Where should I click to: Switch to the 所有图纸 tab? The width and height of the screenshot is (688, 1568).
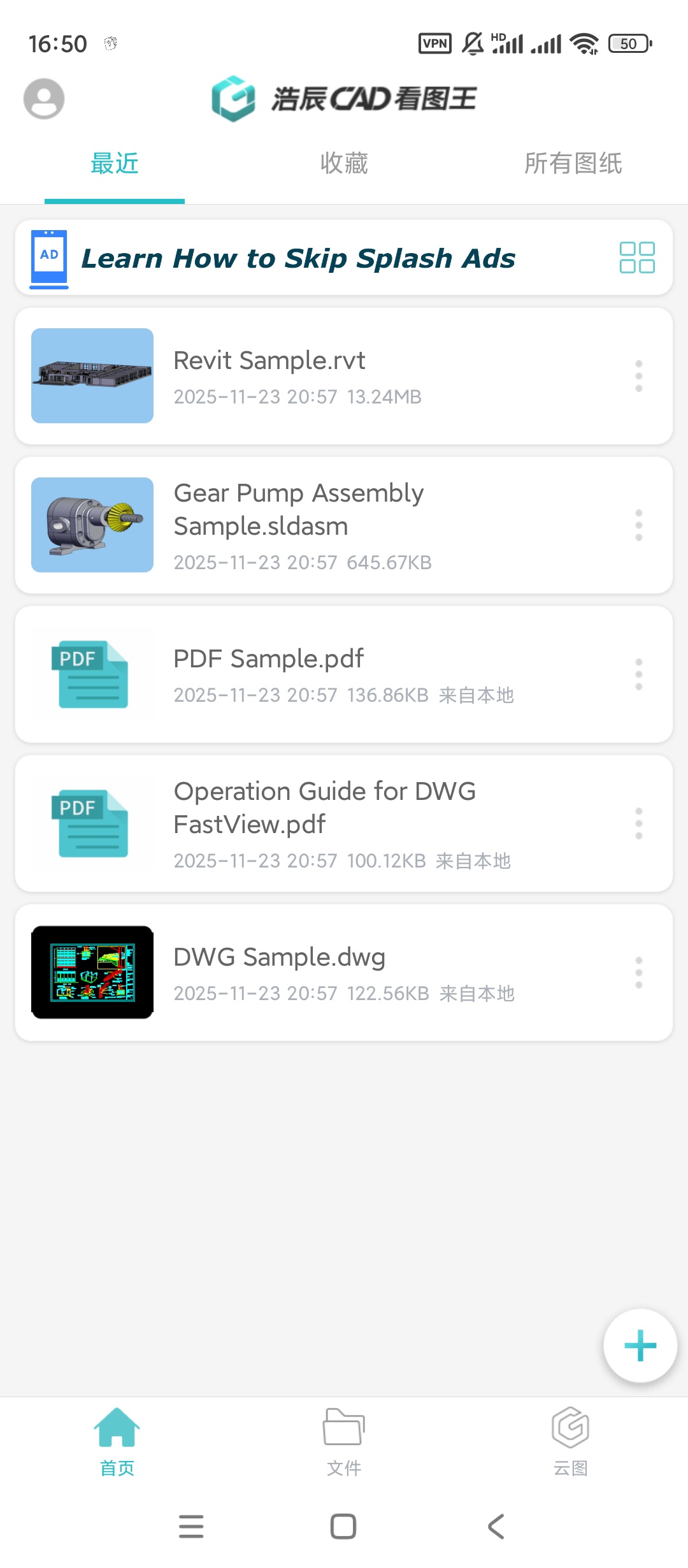[573, 164]
